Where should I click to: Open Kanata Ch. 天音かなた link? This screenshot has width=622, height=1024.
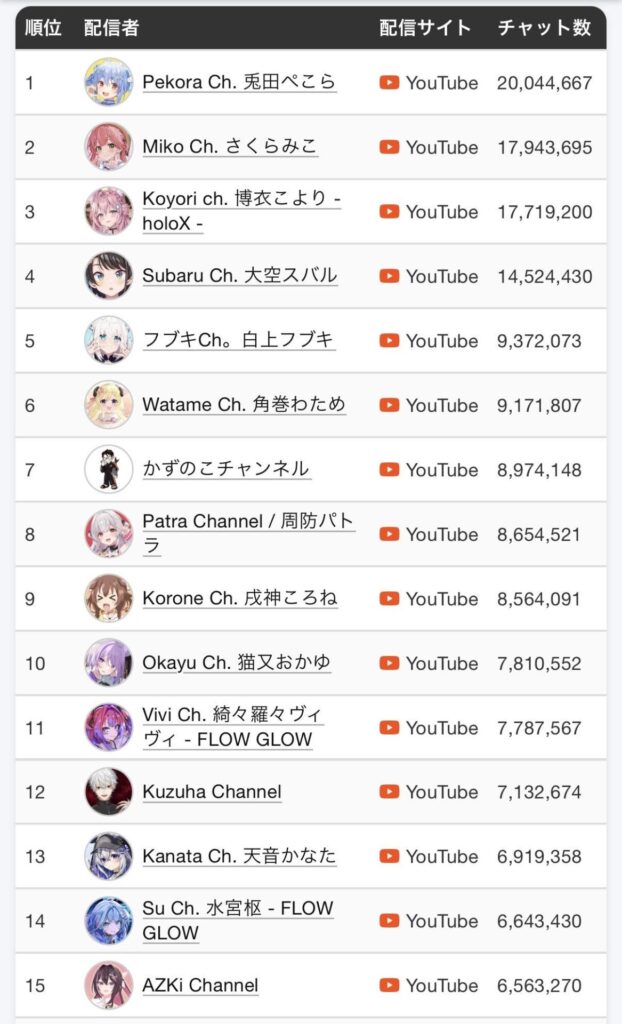tap(239, 856)
